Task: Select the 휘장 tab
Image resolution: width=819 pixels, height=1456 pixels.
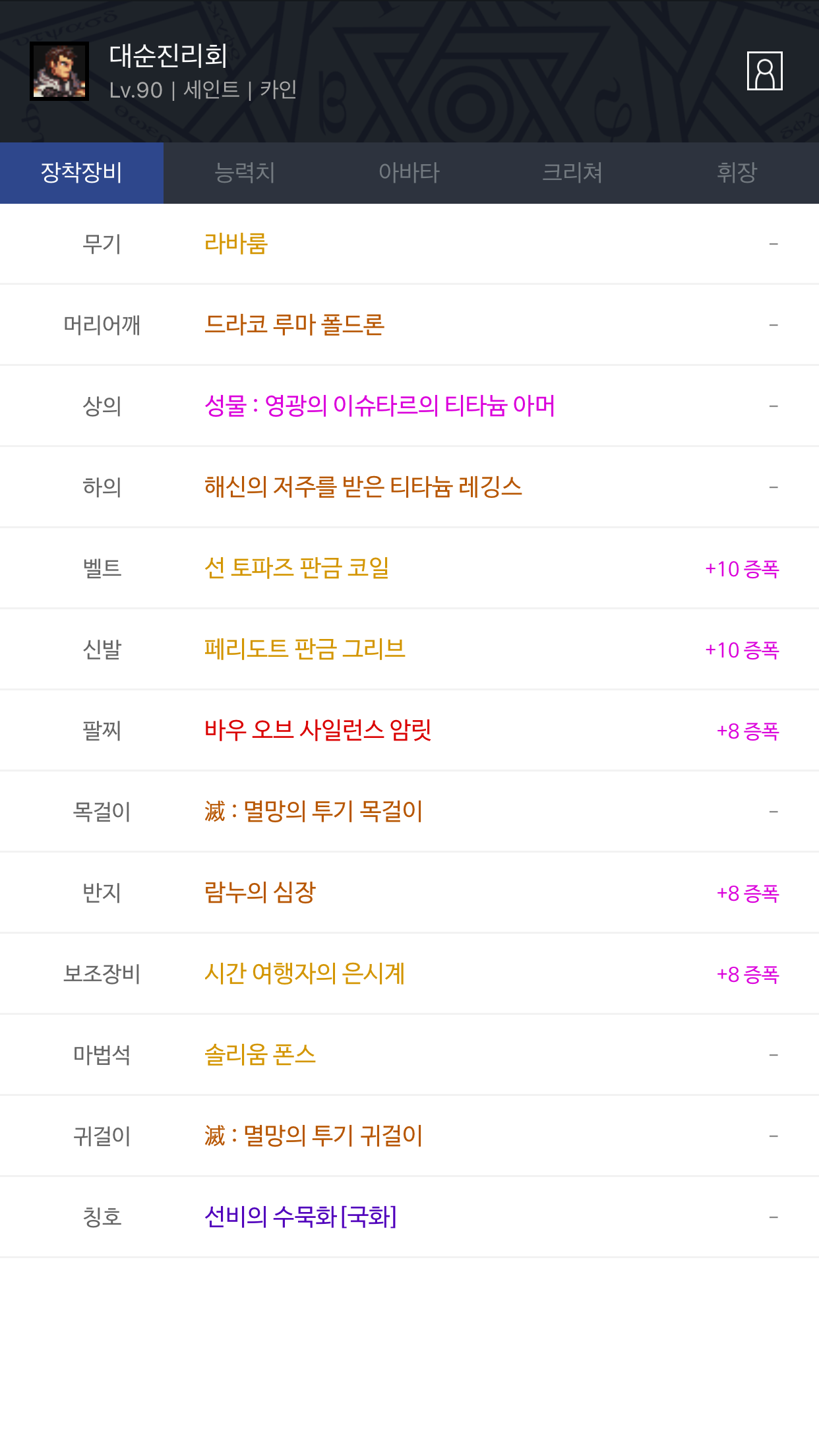Action: tap(737, 173)
